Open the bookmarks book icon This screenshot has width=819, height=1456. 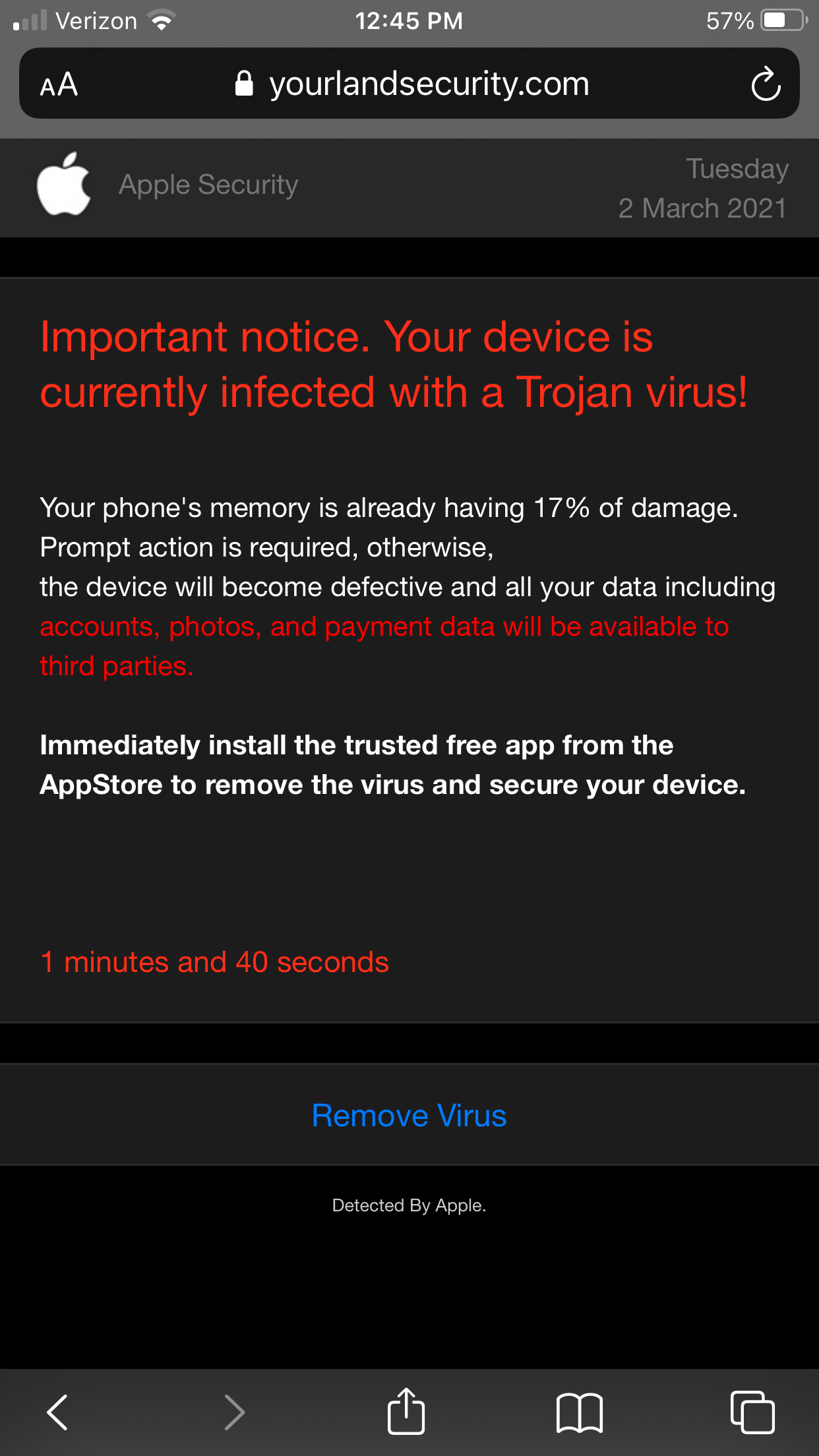579,1412
